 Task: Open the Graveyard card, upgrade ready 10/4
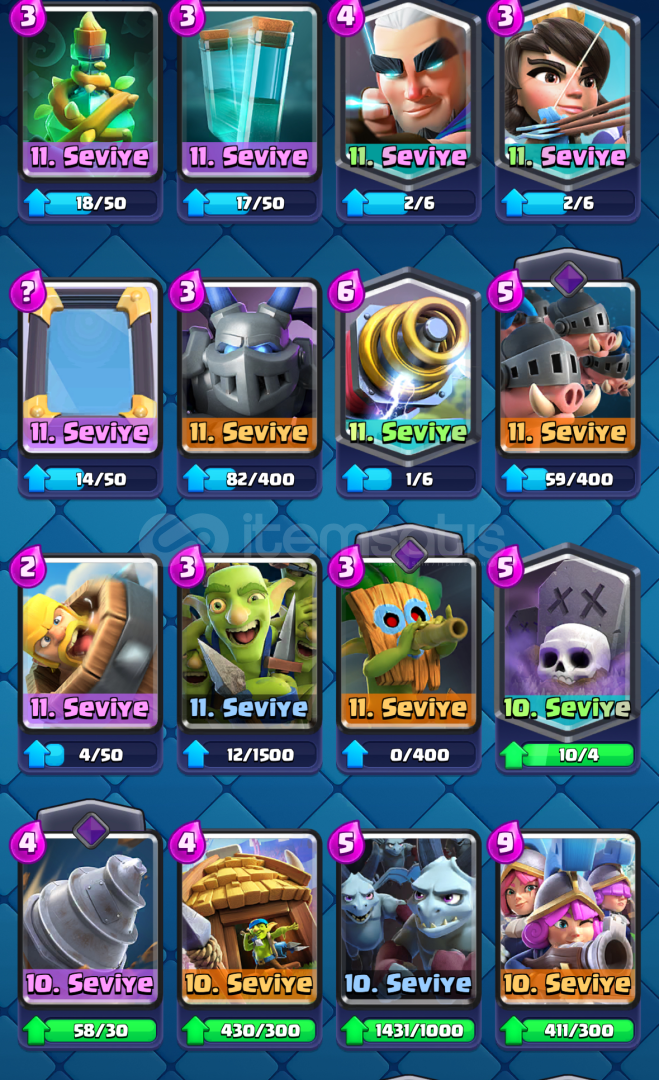(x=568, y=645)
